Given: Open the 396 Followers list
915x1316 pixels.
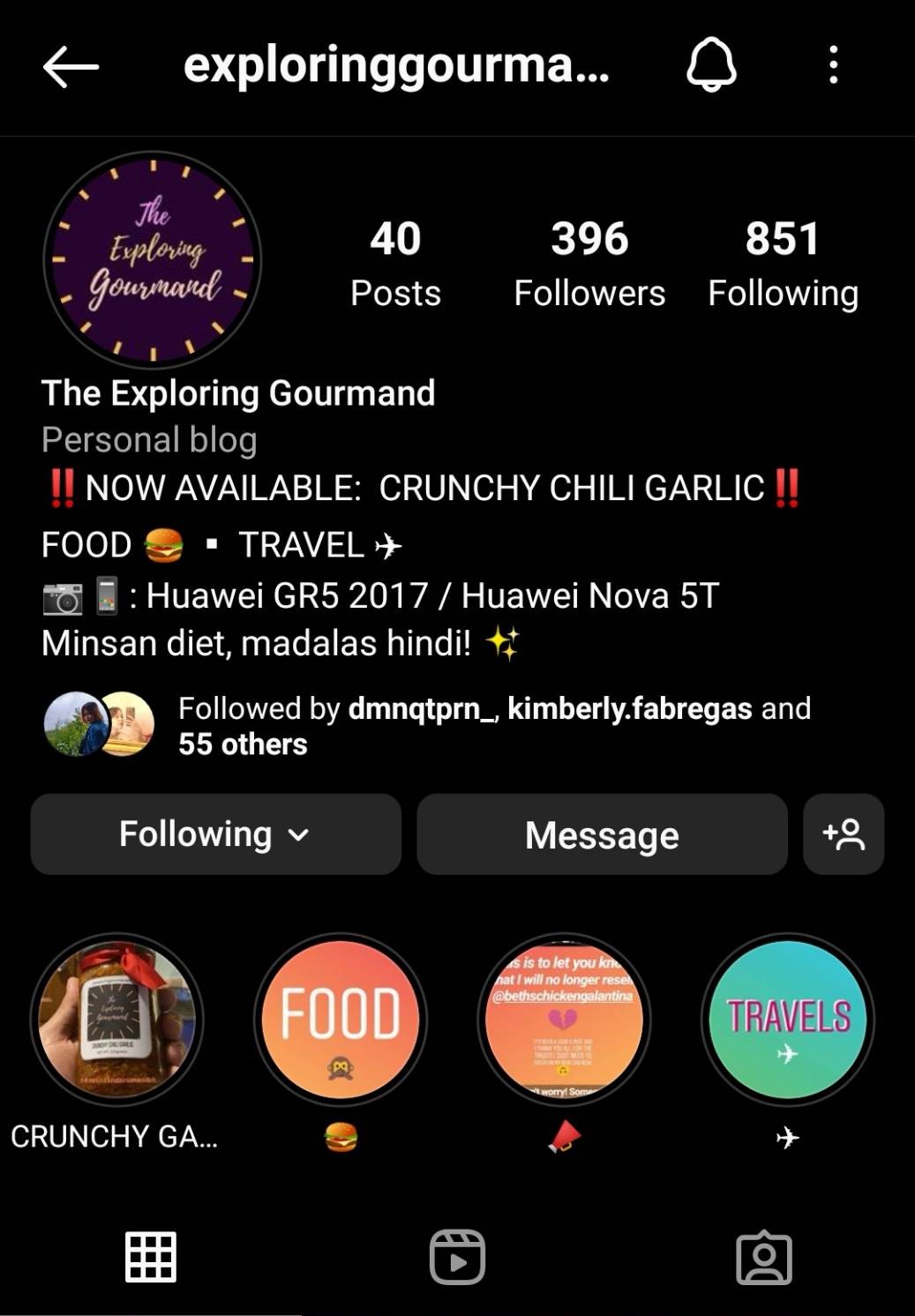Looking at the screenshot, I should coord(589,264).
